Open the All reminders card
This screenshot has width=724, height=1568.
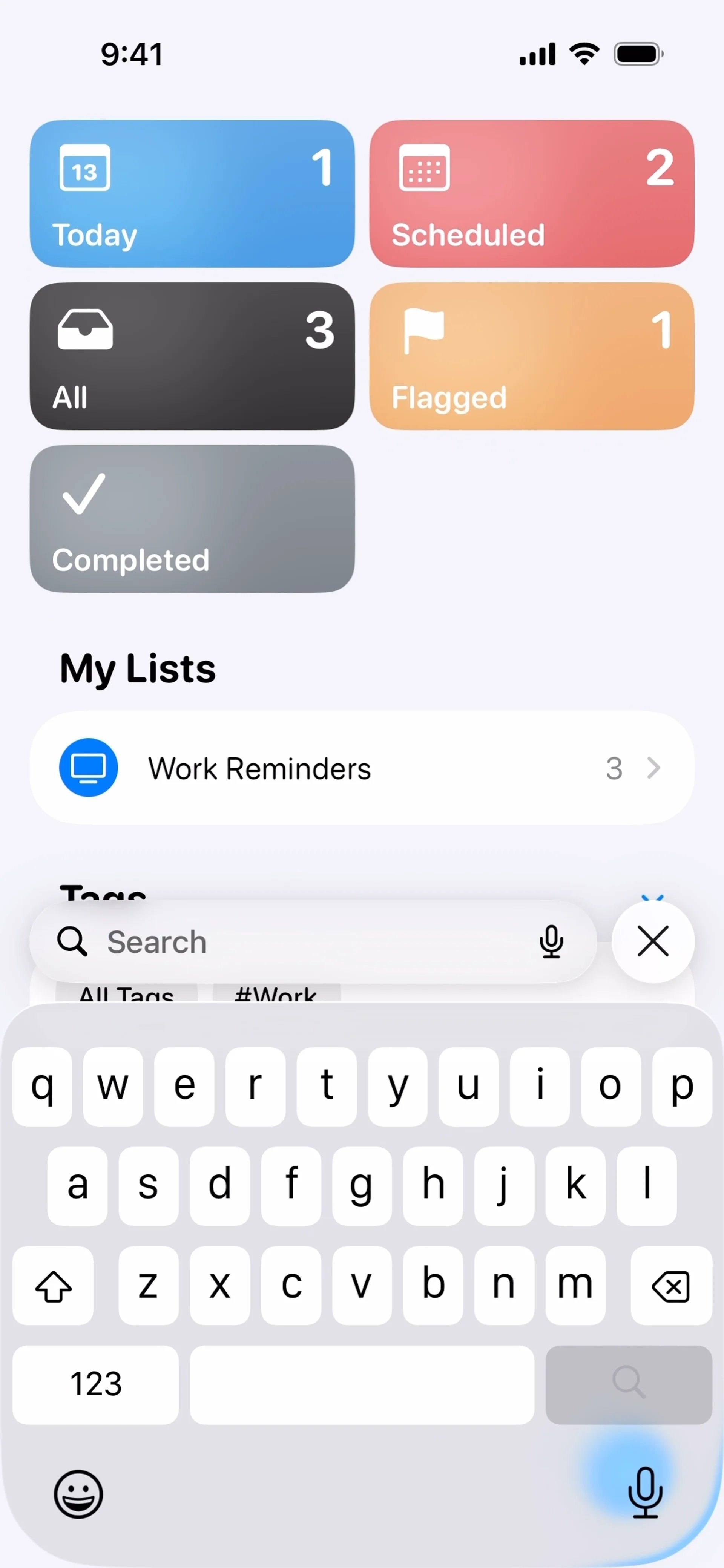tap(192, 356)
